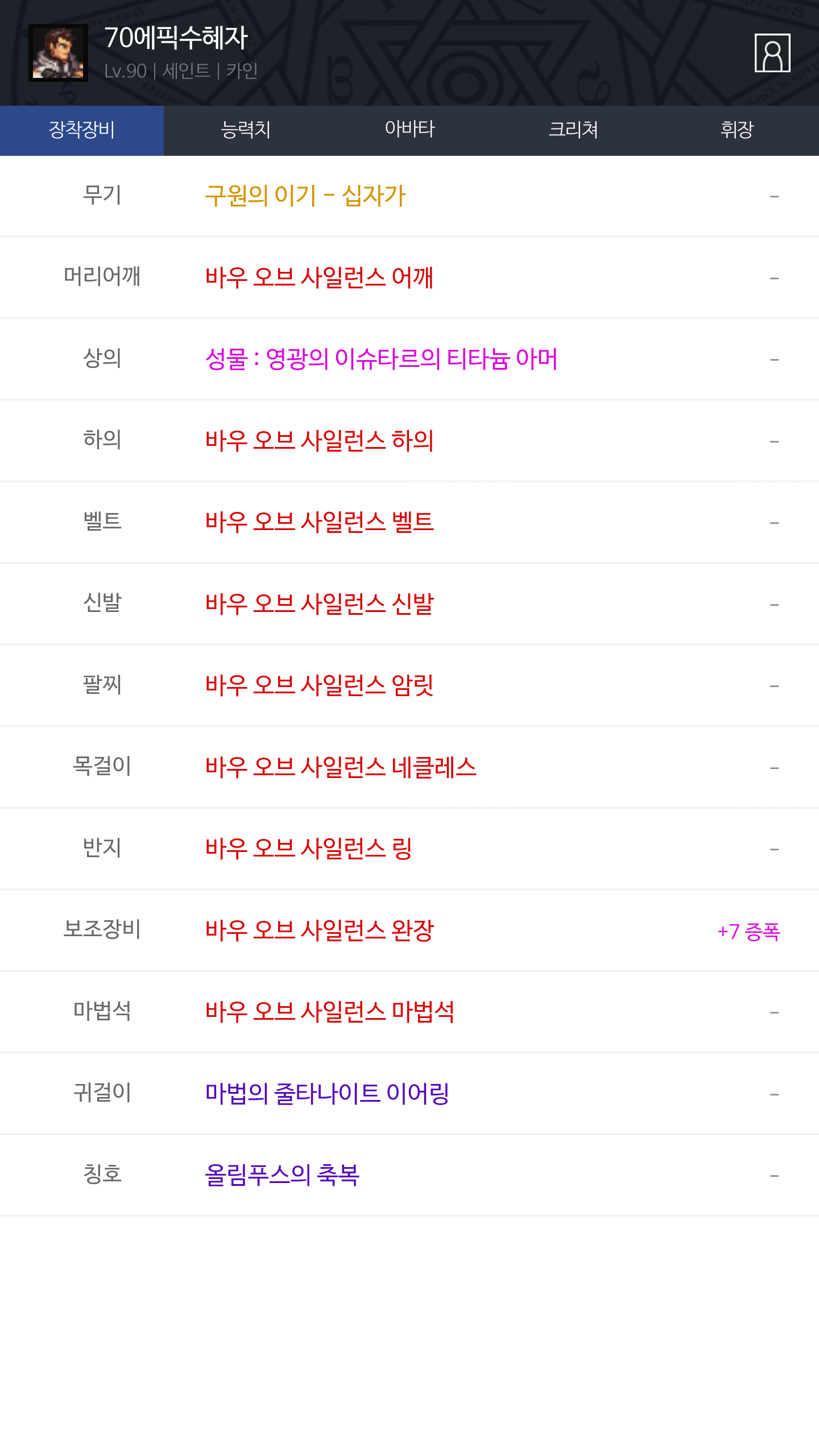Tap the character avatar portrait
Image resolution: width=819 pixels, height=1456 pixels.
click(x=58, y=53)
